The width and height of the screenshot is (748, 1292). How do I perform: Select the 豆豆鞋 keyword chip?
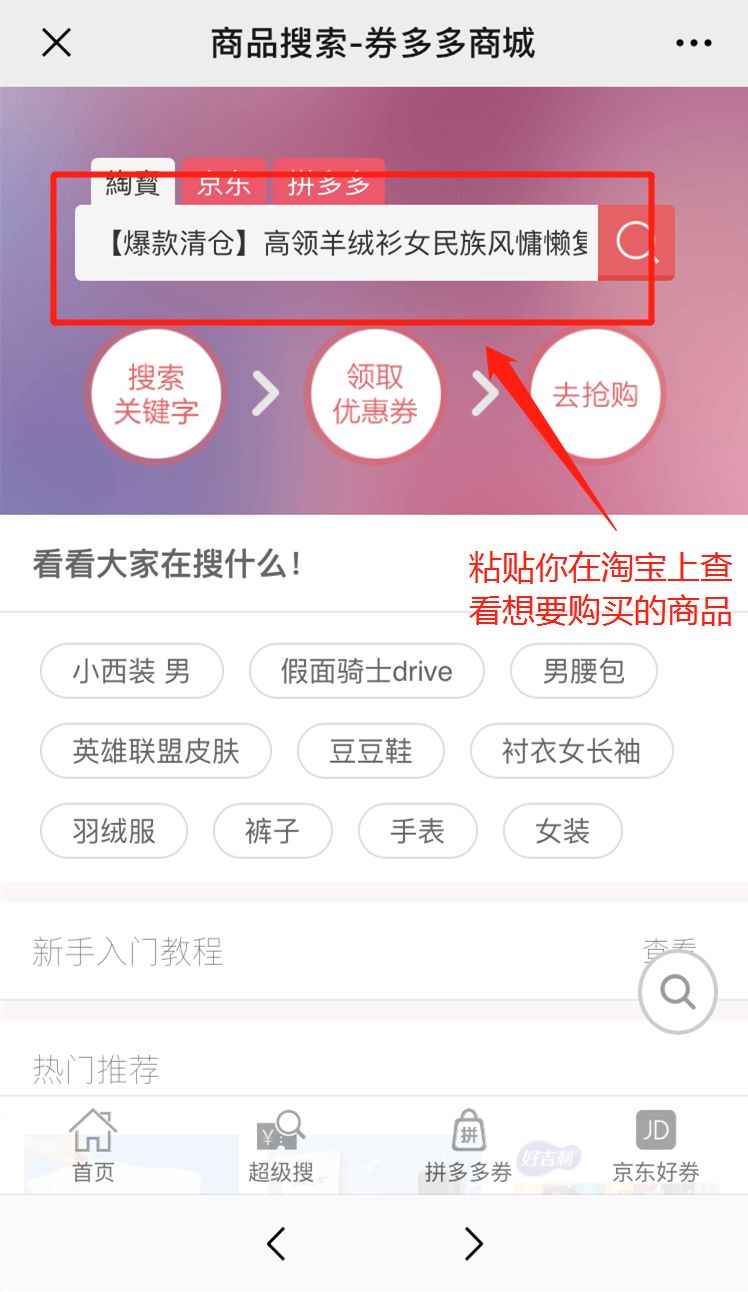point(371,751)
